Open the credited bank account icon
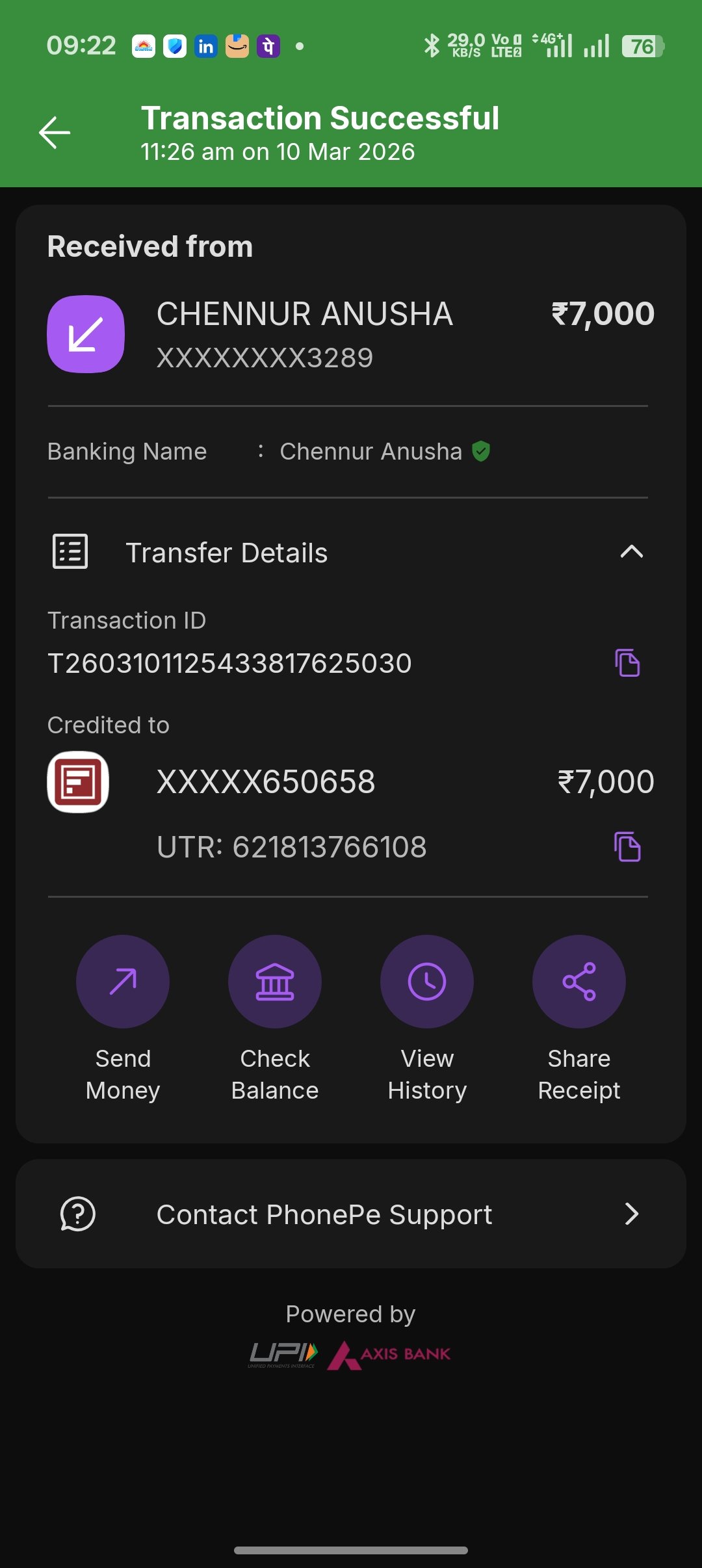Screen dimensions: 702x1568 pos(79,782)
